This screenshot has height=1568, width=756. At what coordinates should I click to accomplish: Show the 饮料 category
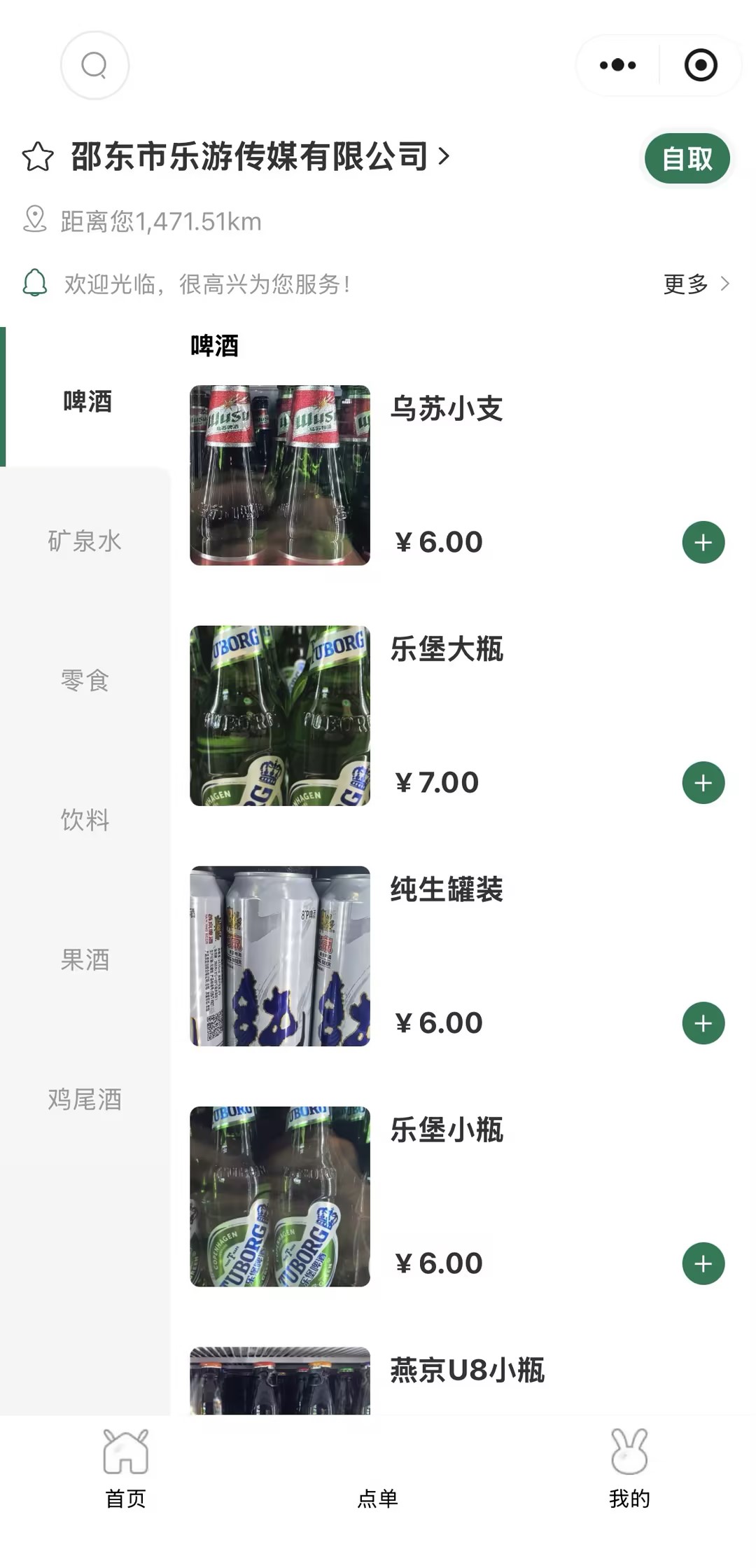[x=85, y=819]
